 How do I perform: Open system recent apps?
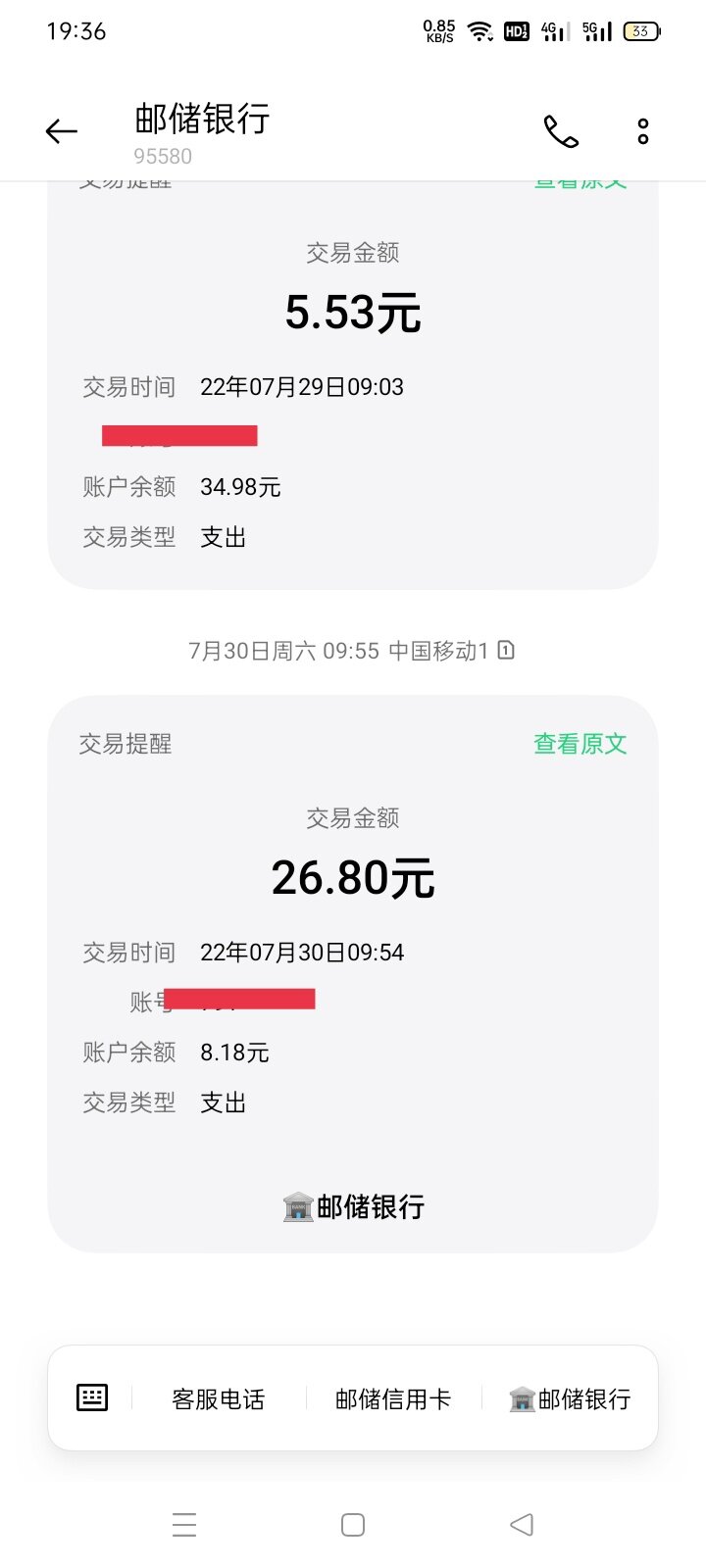pos(184,1525)
